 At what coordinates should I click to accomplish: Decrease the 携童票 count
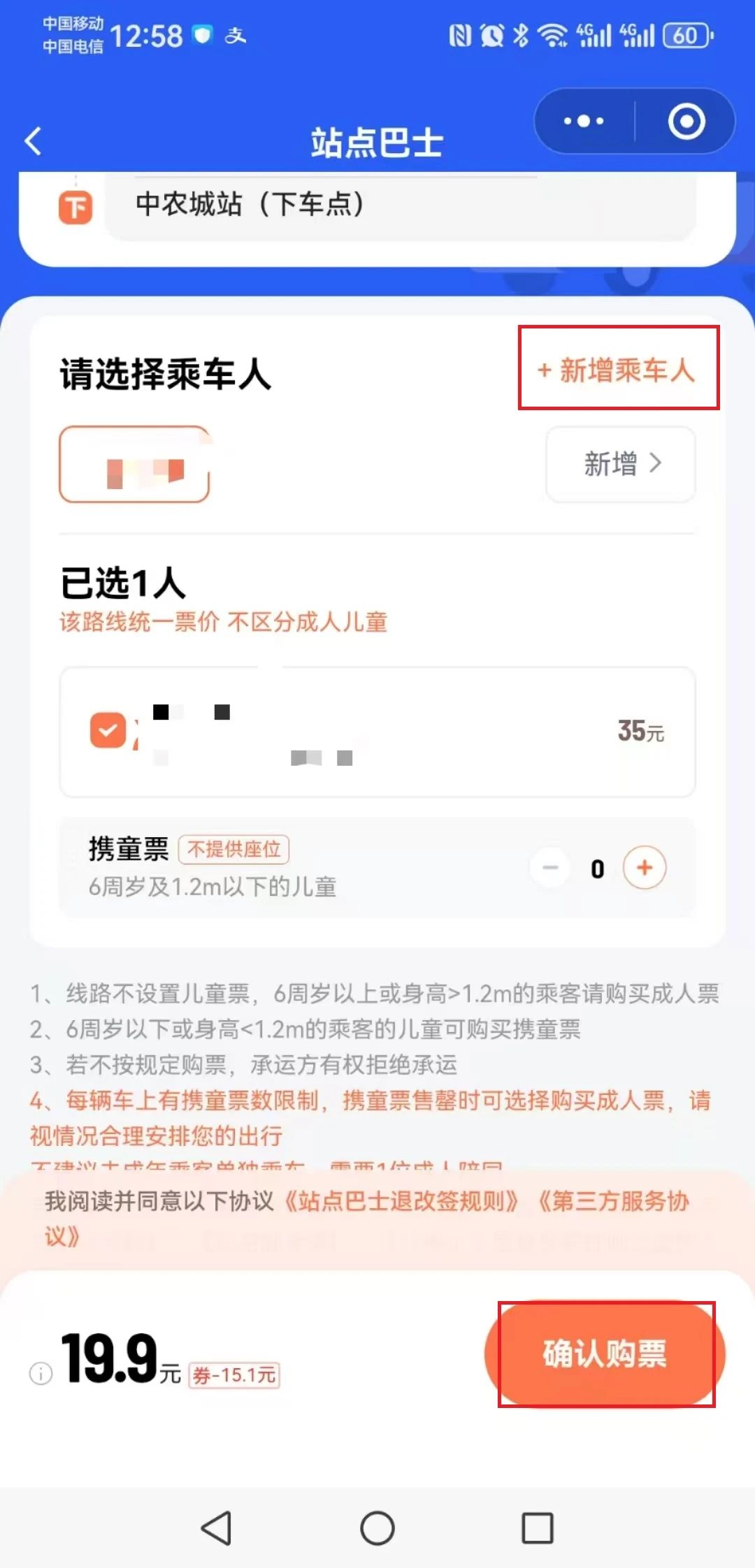point(551,868)
